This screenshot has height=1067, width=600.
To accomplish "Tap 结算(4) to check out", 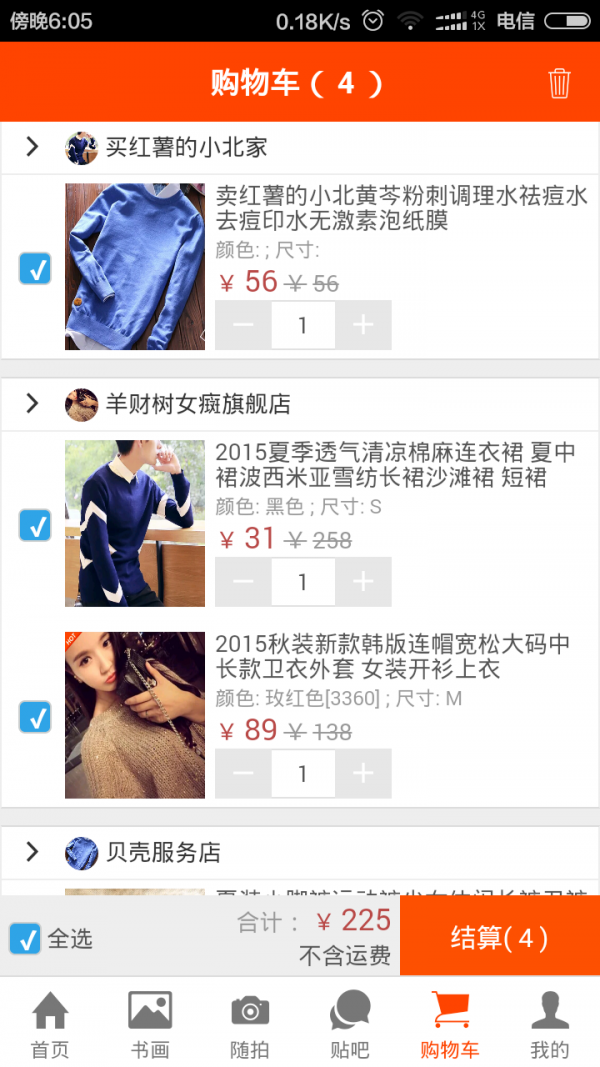I will point(499,937).
